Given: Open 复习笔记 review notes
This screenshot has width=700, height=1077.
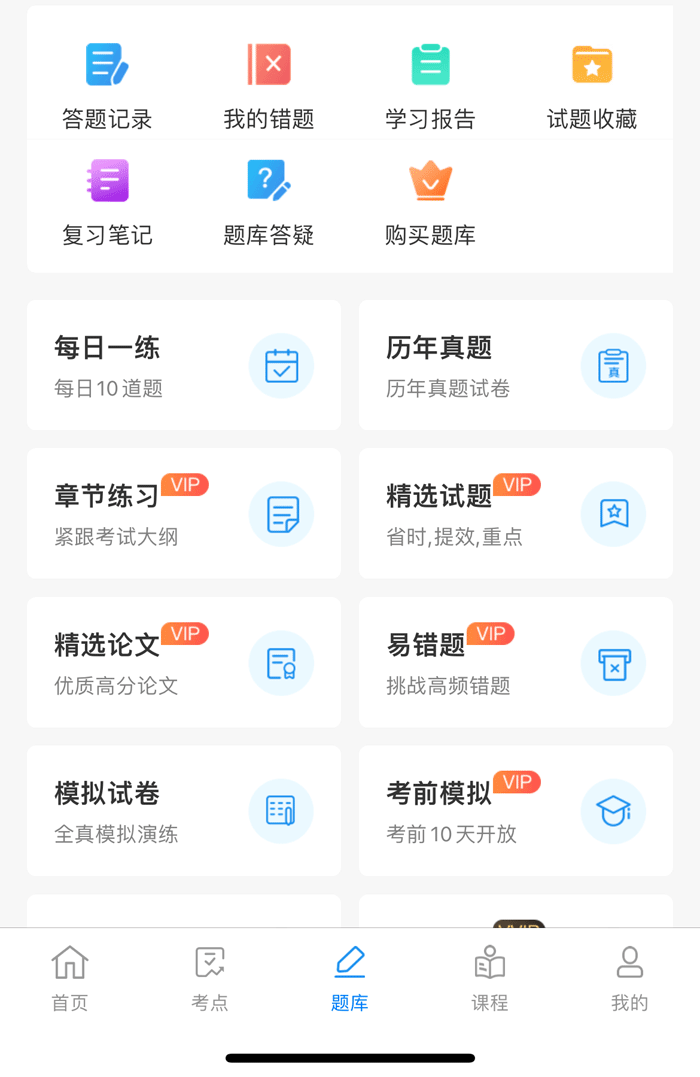Looking at the screenshot, I should click(107, 202).
